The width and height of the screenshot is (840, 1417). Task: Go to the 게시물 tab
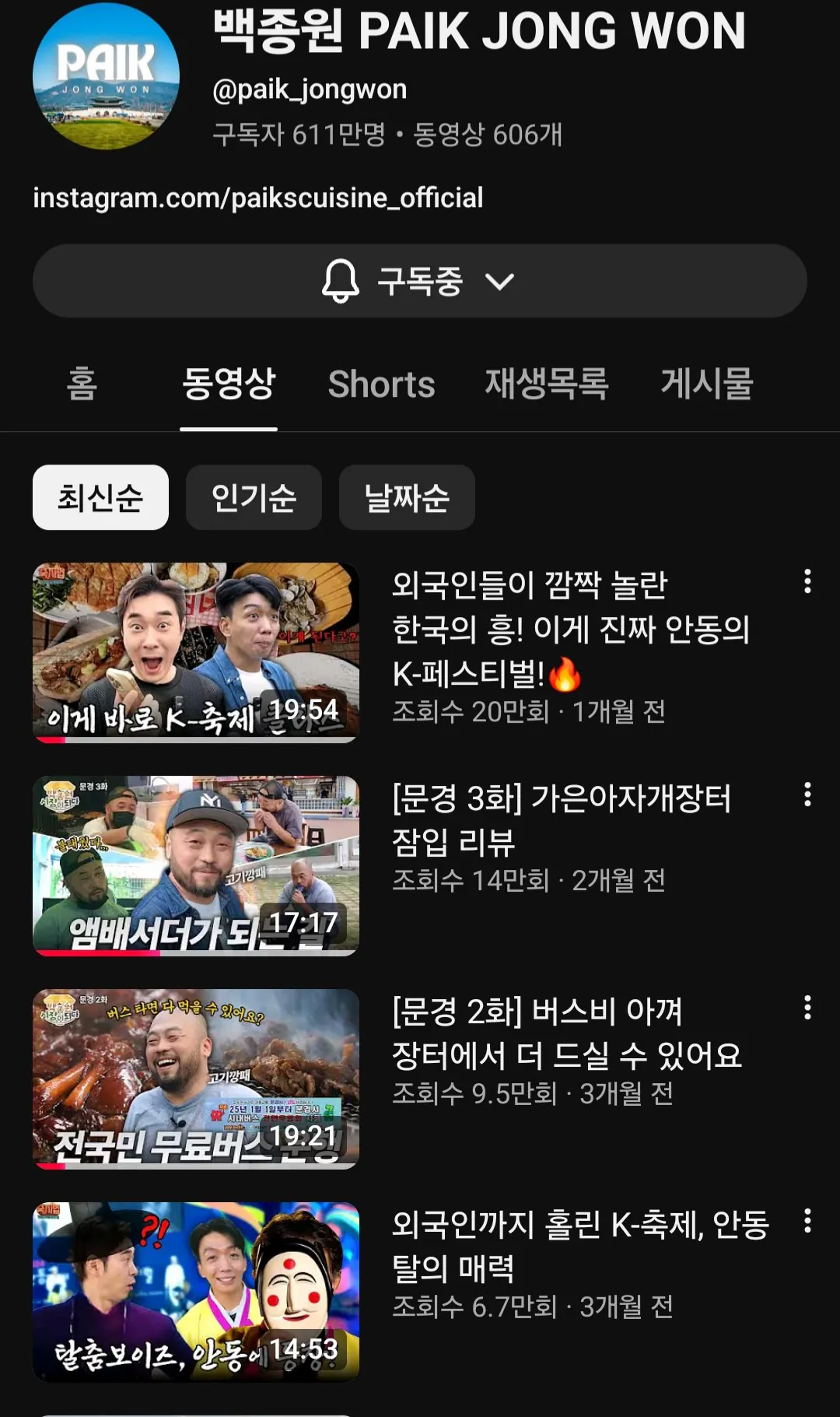[706, 384]
